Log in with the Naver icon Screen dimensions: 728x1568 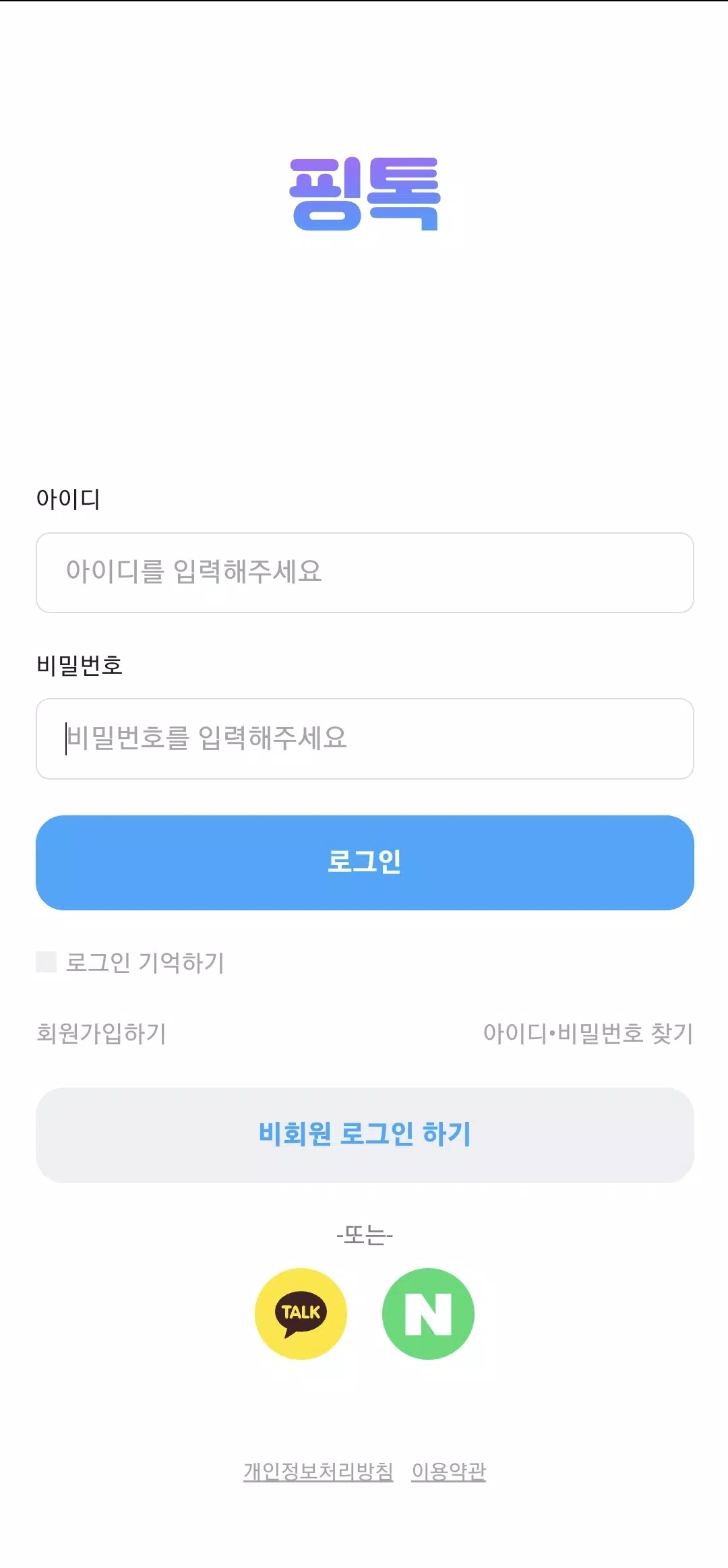(x=428, y=1313)
